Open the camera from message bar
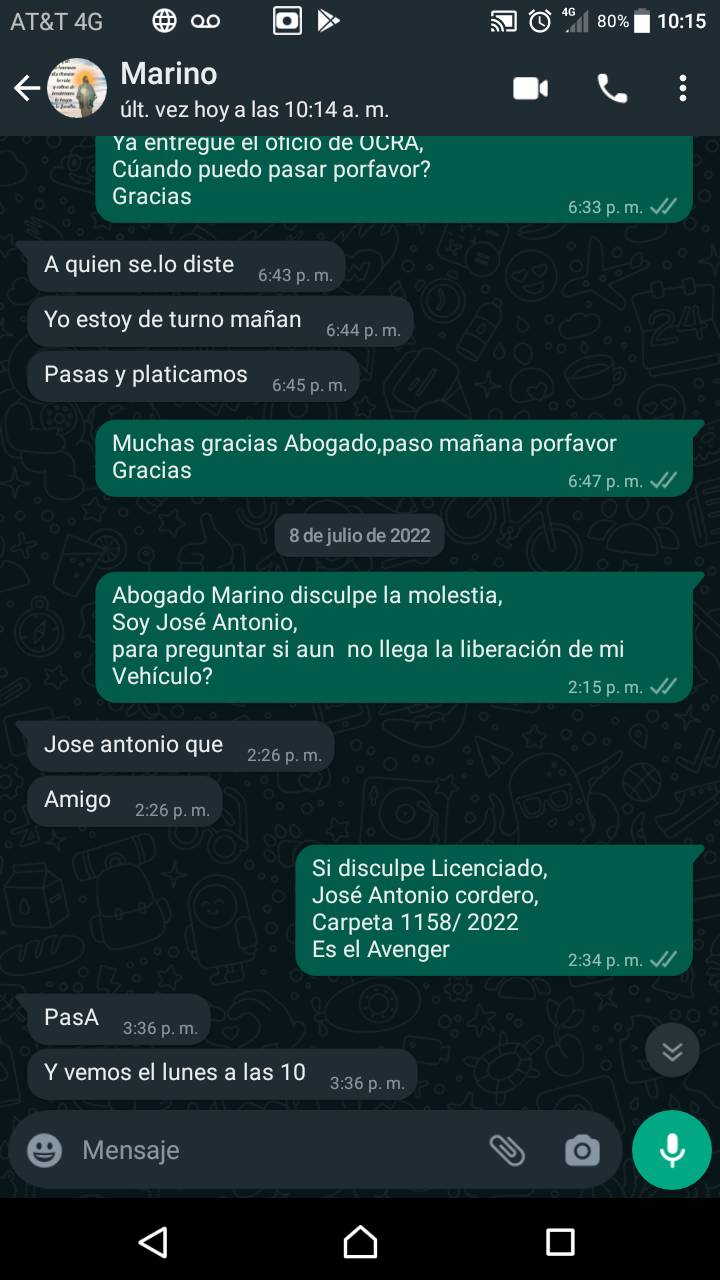Image resolution: width=720 pixels, height=1280 pixels. [582, 1151]
